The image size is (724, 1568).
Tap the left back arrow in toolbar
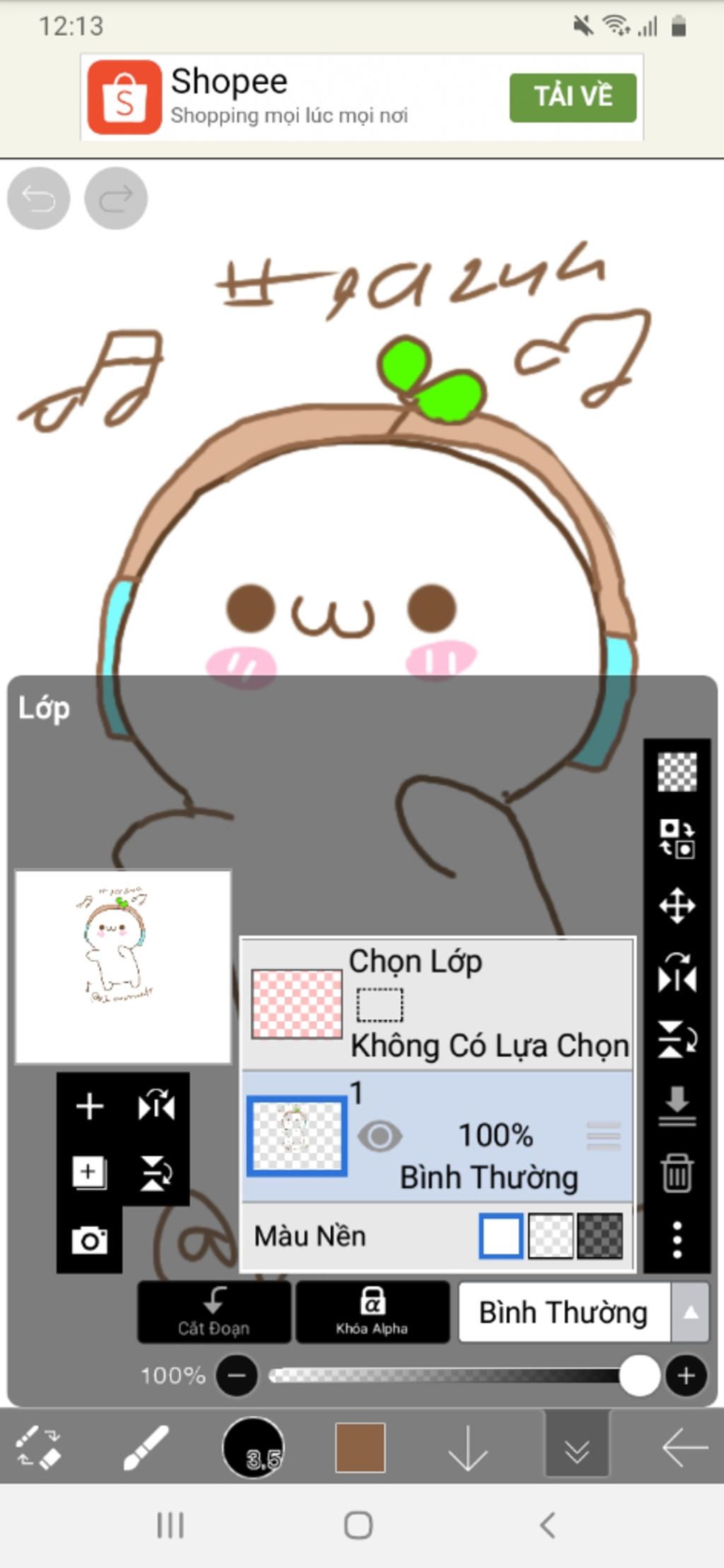[x=684, y=1448]
